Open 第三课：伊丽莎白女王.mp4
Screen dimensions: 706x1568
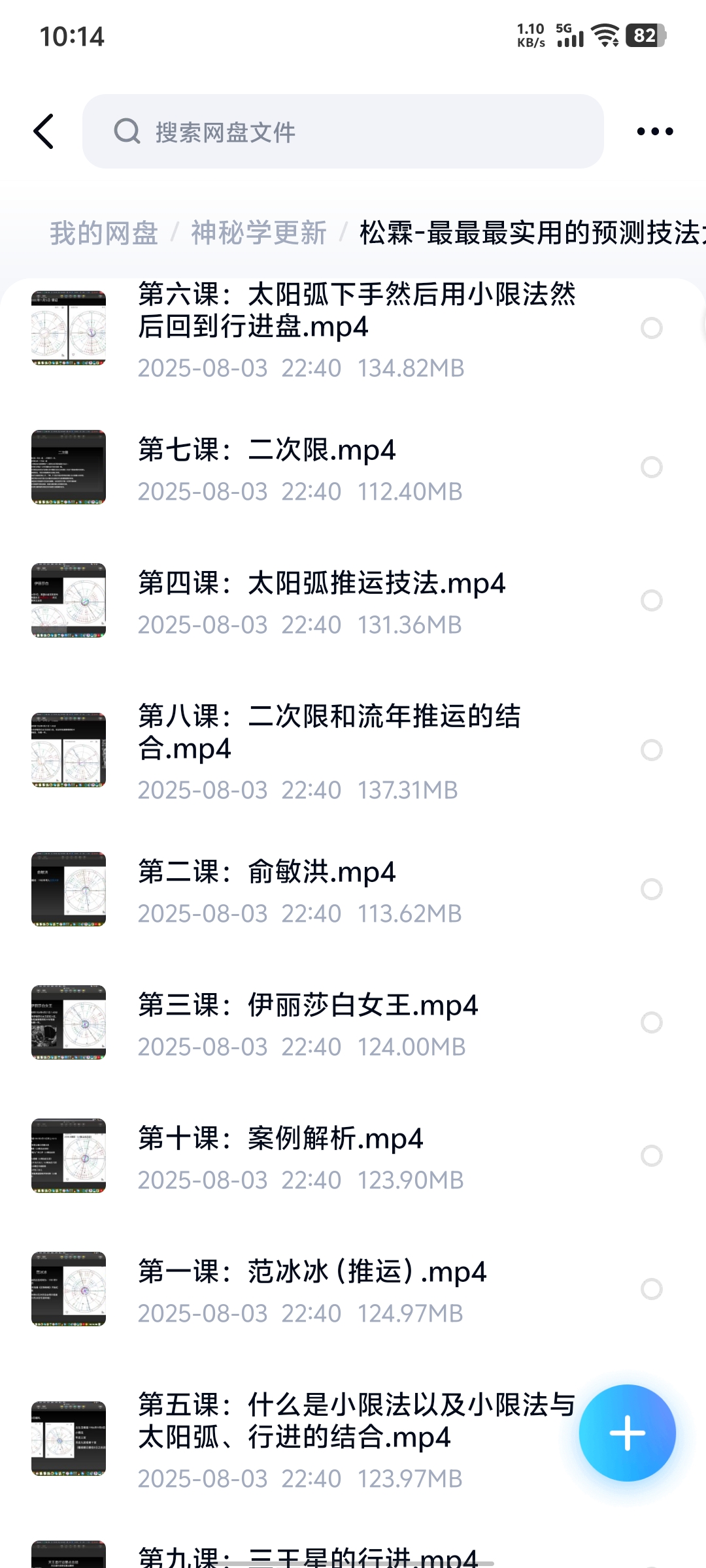pos(308,1005)
